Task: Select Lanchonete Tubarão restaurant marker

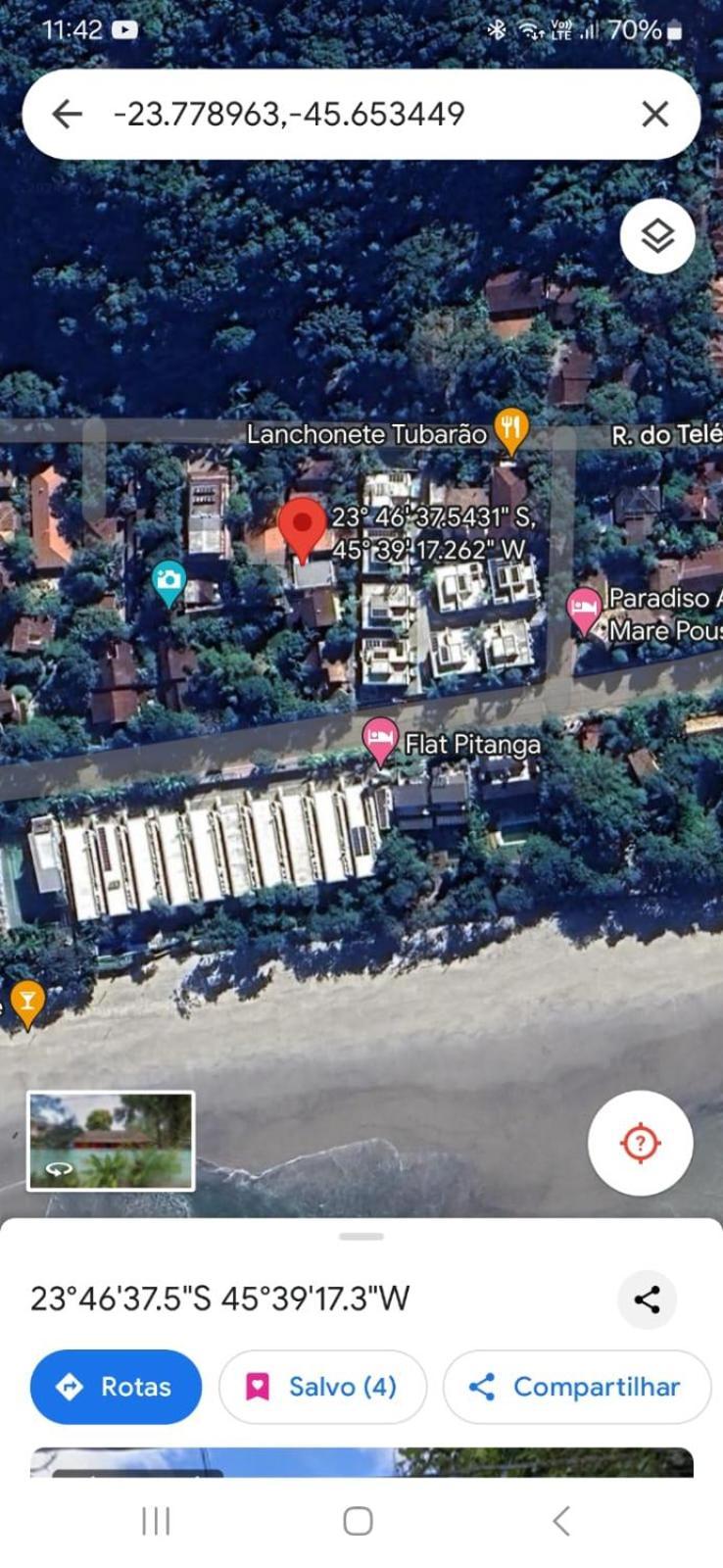Action: click(510, 429)
